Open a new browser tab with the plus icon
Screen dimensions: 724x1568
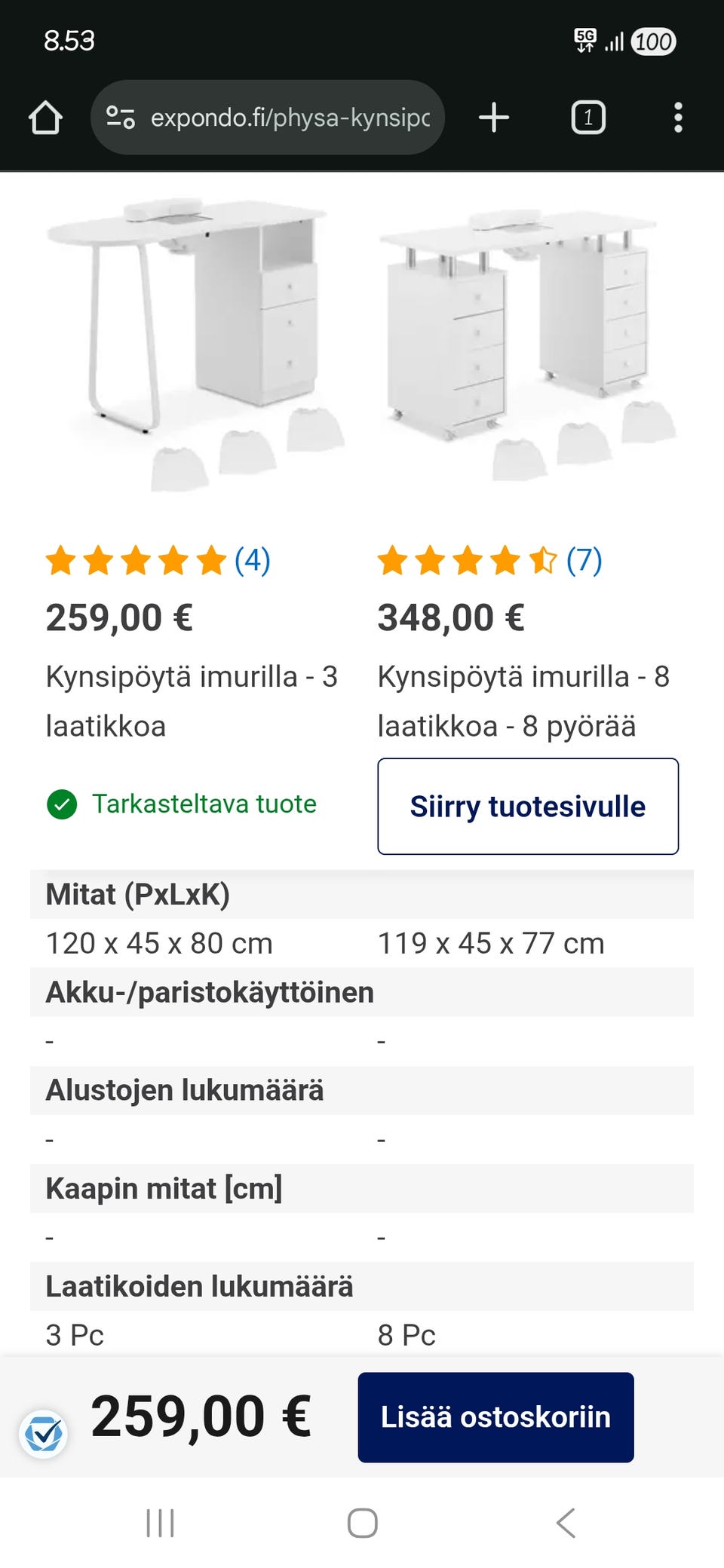[493, 117]
